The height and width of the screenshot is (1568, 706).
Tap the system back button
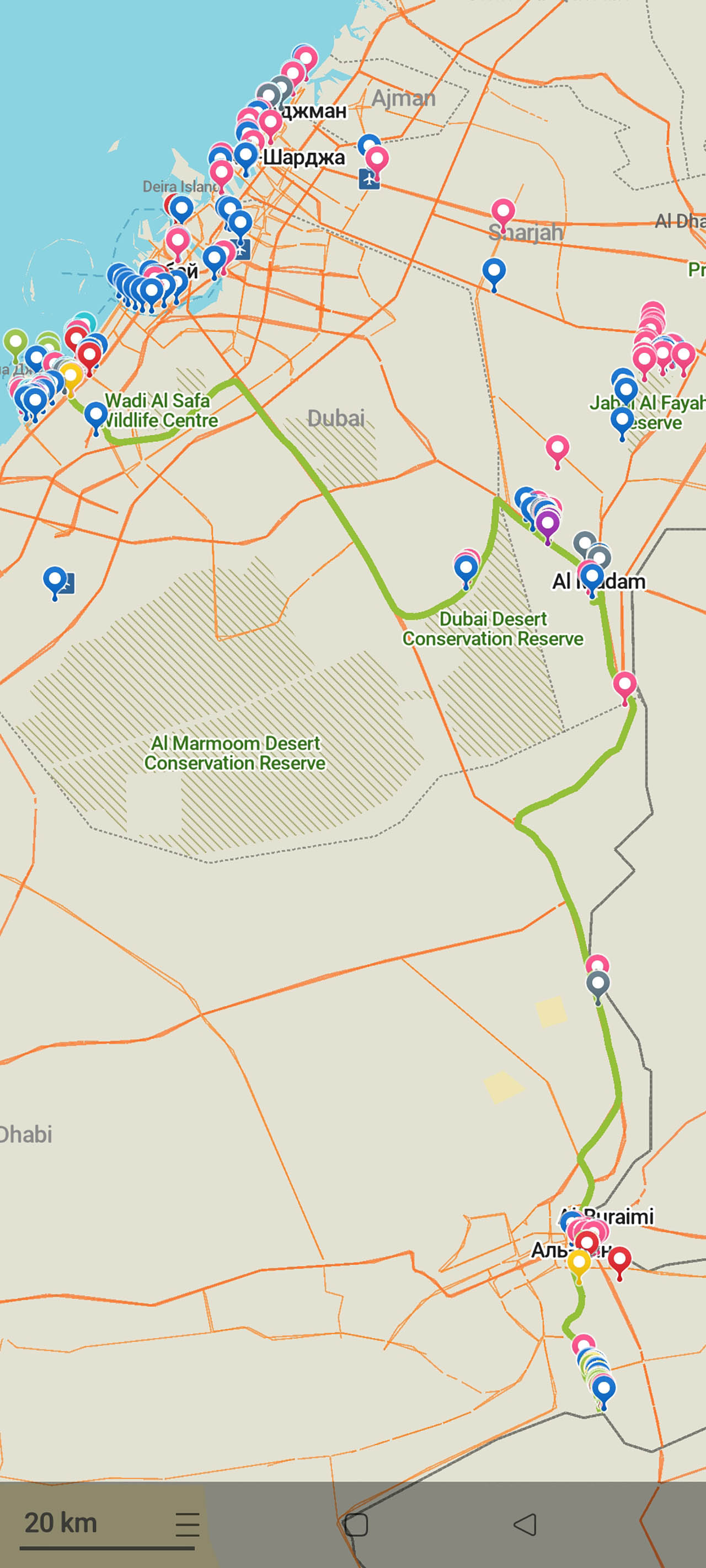point(525,1525)
